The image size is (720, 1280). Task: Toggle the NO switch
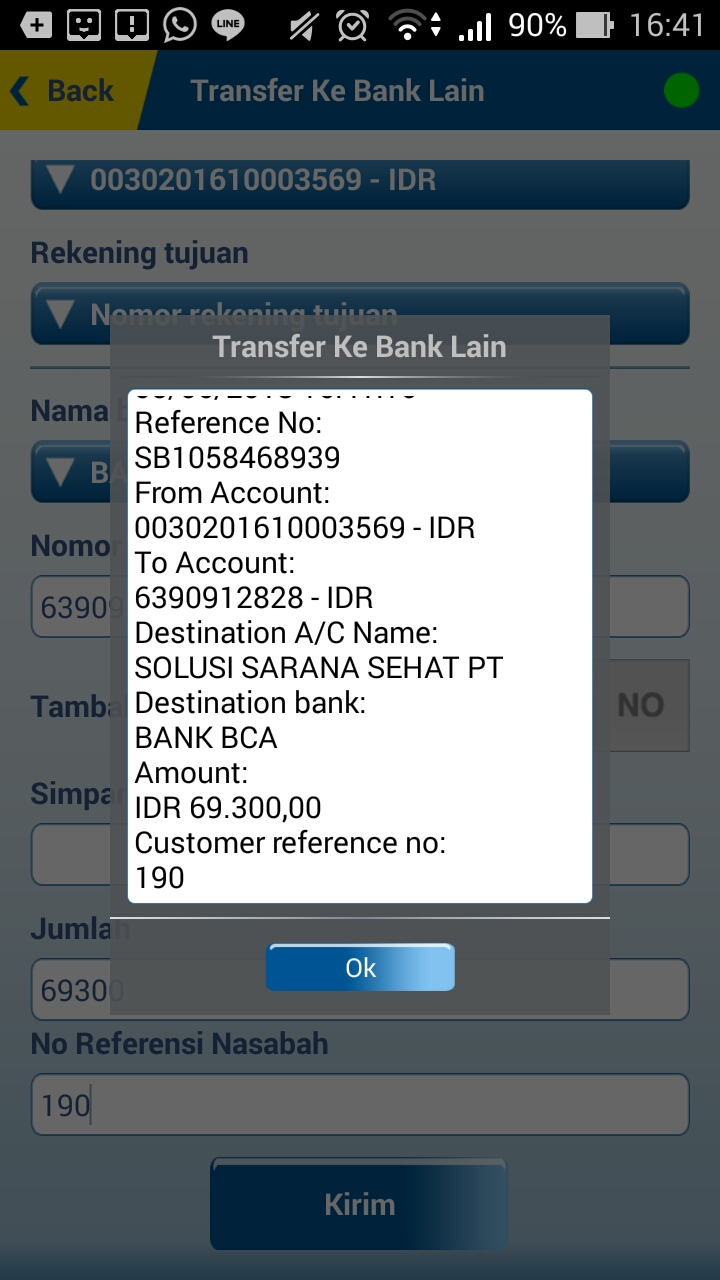click(640, 705)
